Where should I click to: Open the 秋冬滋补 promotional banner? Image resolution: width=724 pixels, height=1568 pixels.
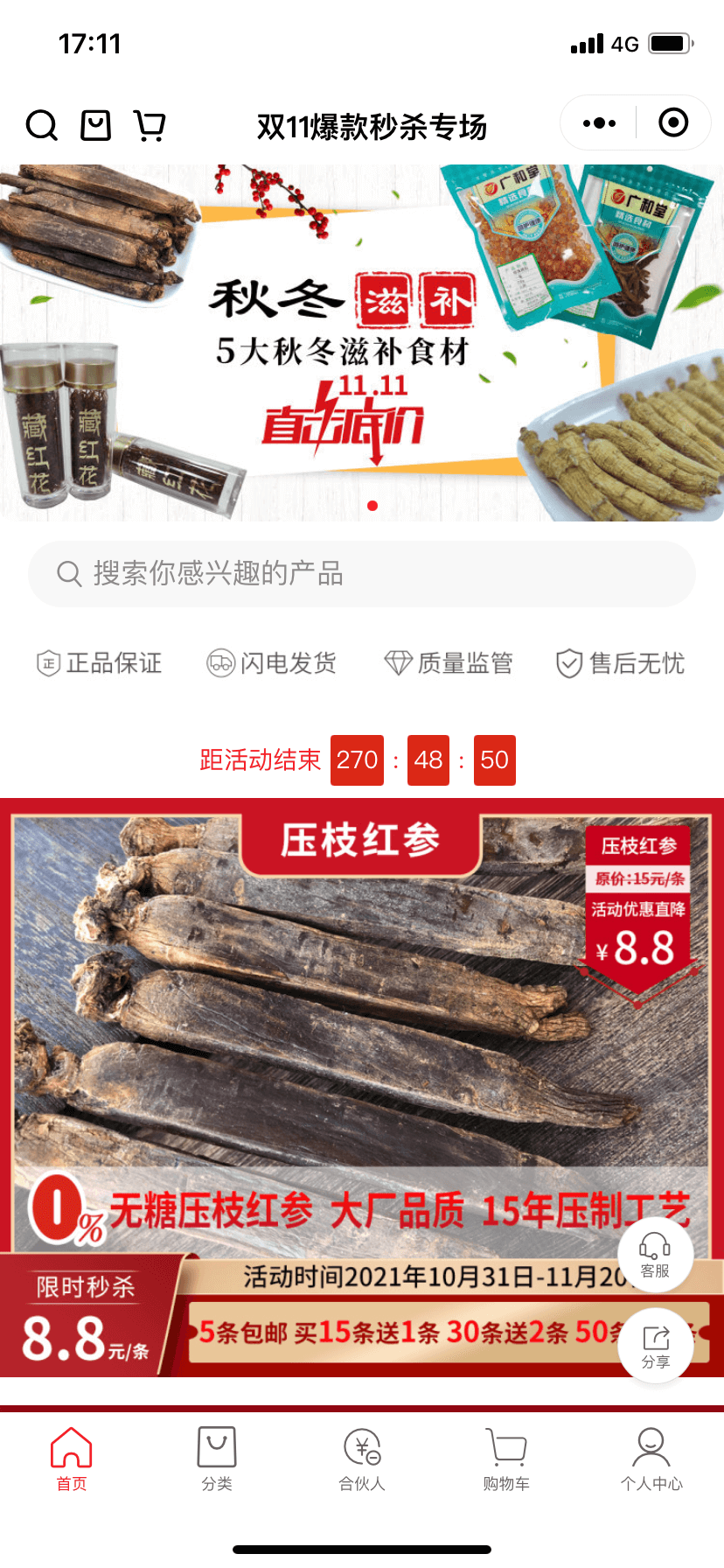pyautogui.click(x=362, y=343)
